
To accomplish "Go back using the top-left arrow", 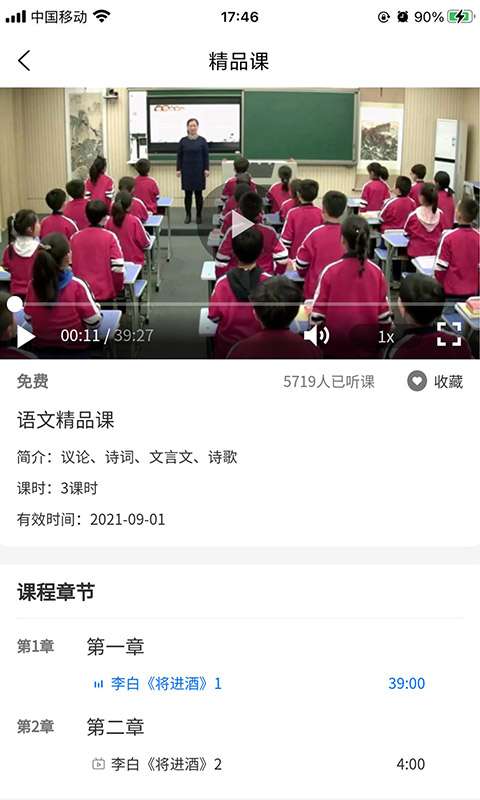I will (x=24, y=61).
